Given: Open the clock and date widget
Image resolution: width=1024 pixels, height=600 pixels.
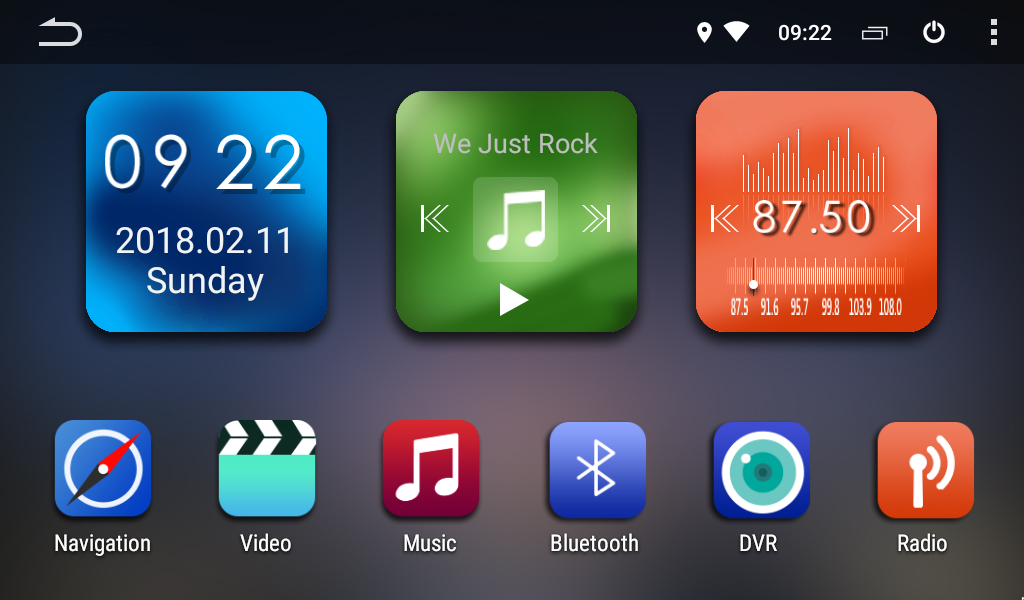Looking at the screenshot, I should coord(206,211).
